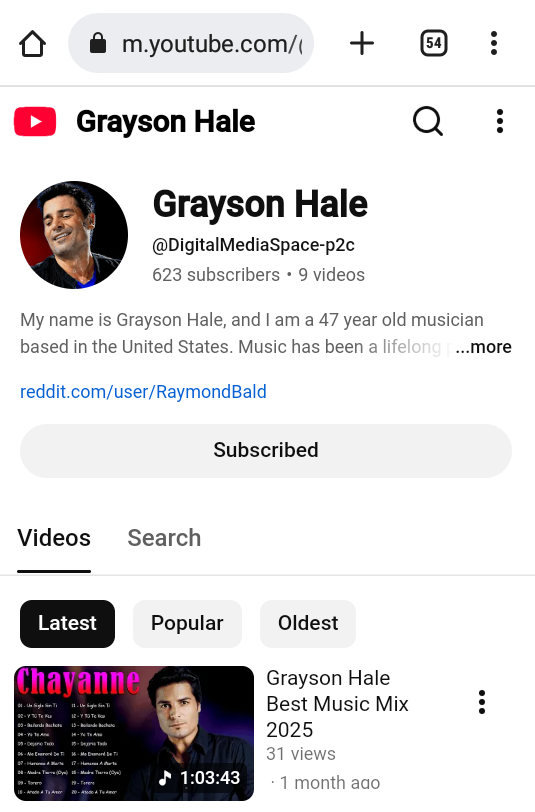
Task: Select the Latest filter chip
Action: [67, 624]
